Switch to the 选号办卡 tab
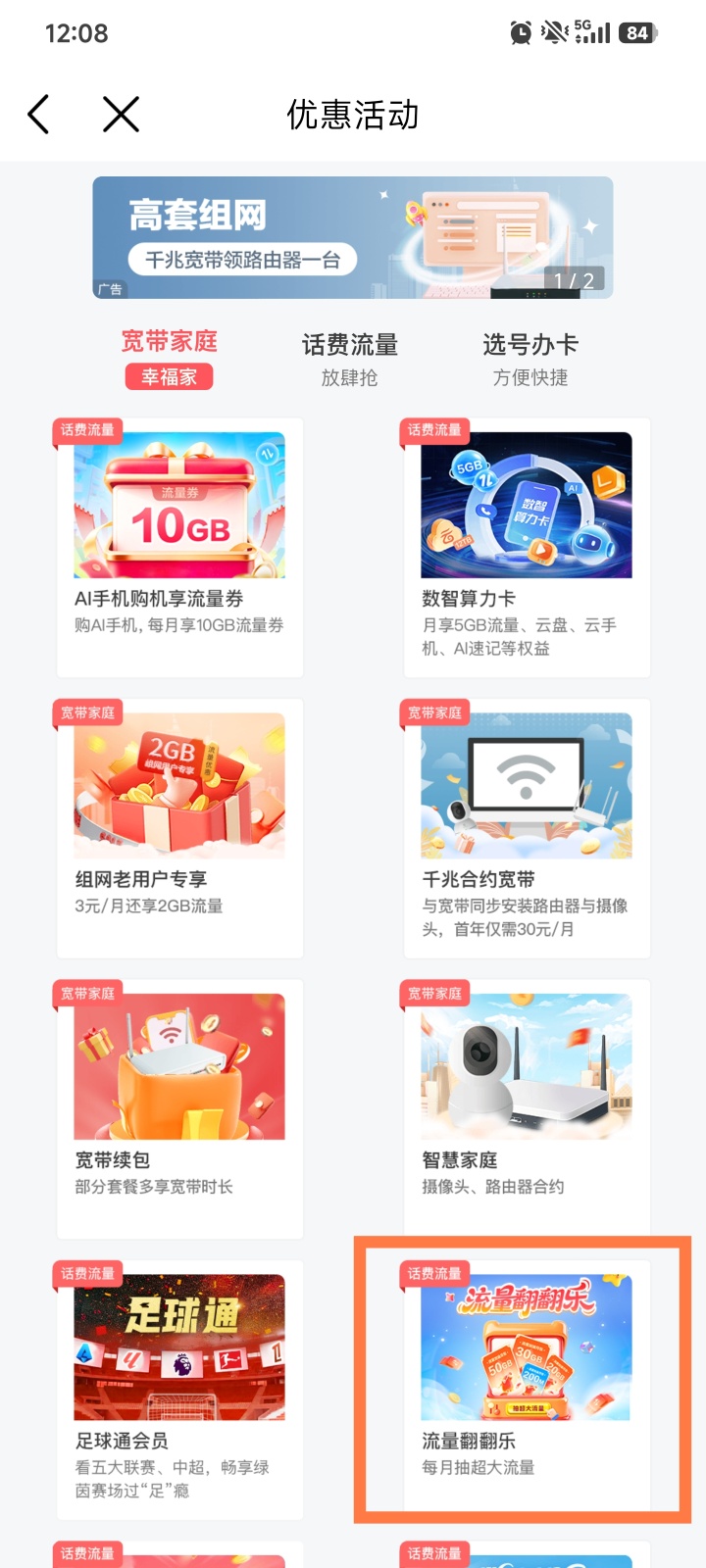Viewport: 706px width, 1568px height. (532, 344)
